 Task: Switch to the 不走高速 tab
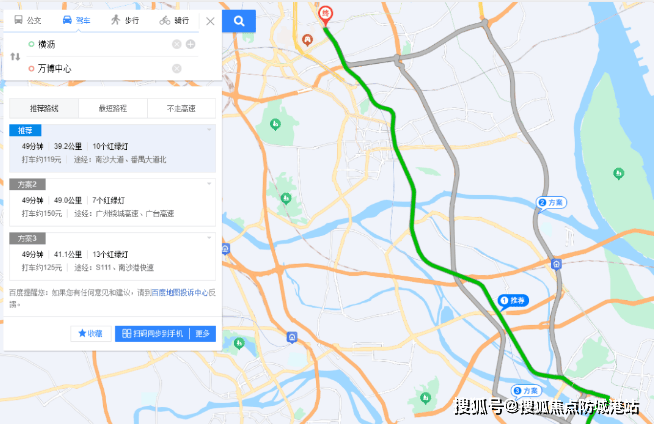[181, 108]
